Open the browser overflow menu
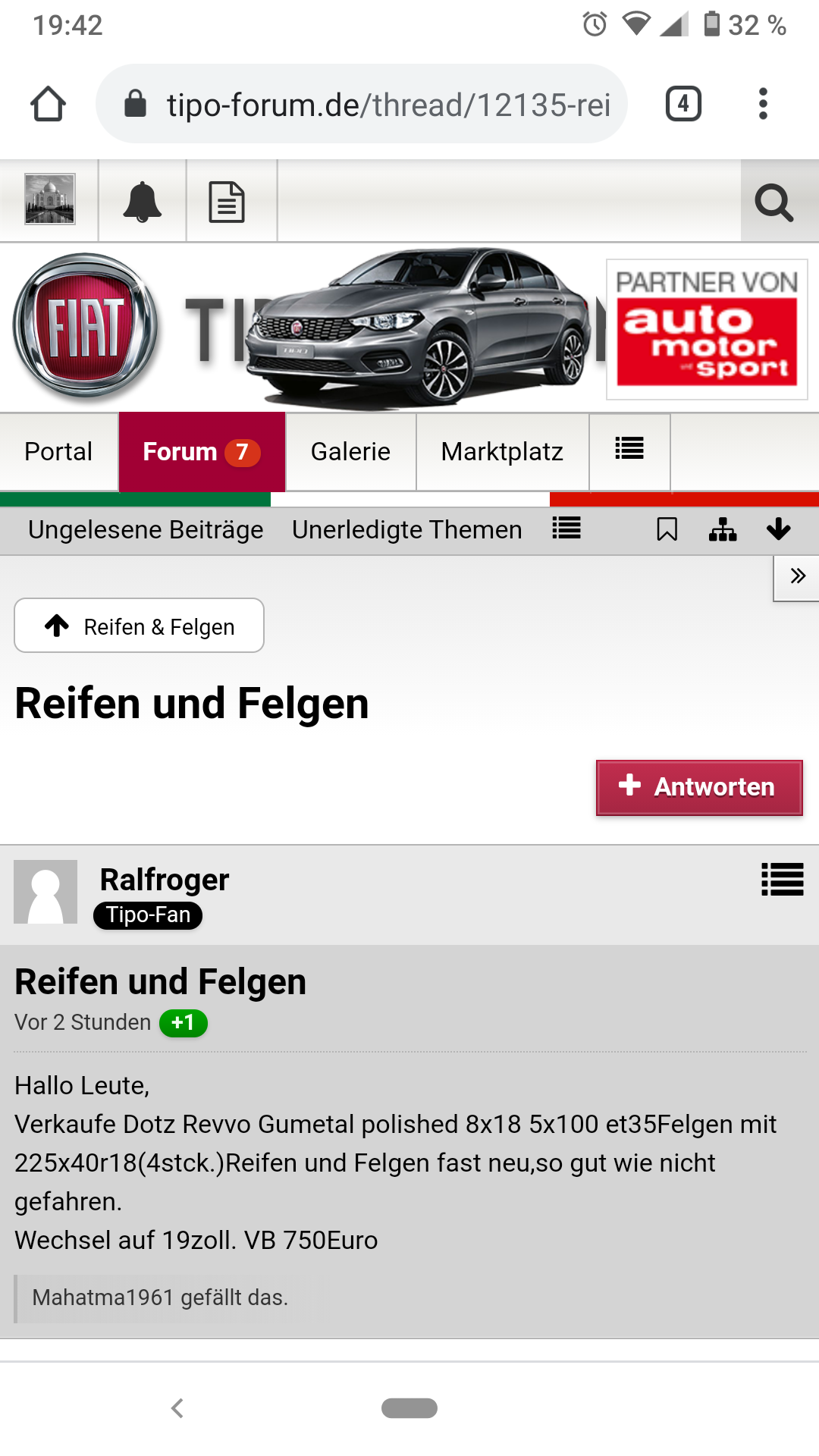This screenshot has width=819, height=1456. [763, 104]
